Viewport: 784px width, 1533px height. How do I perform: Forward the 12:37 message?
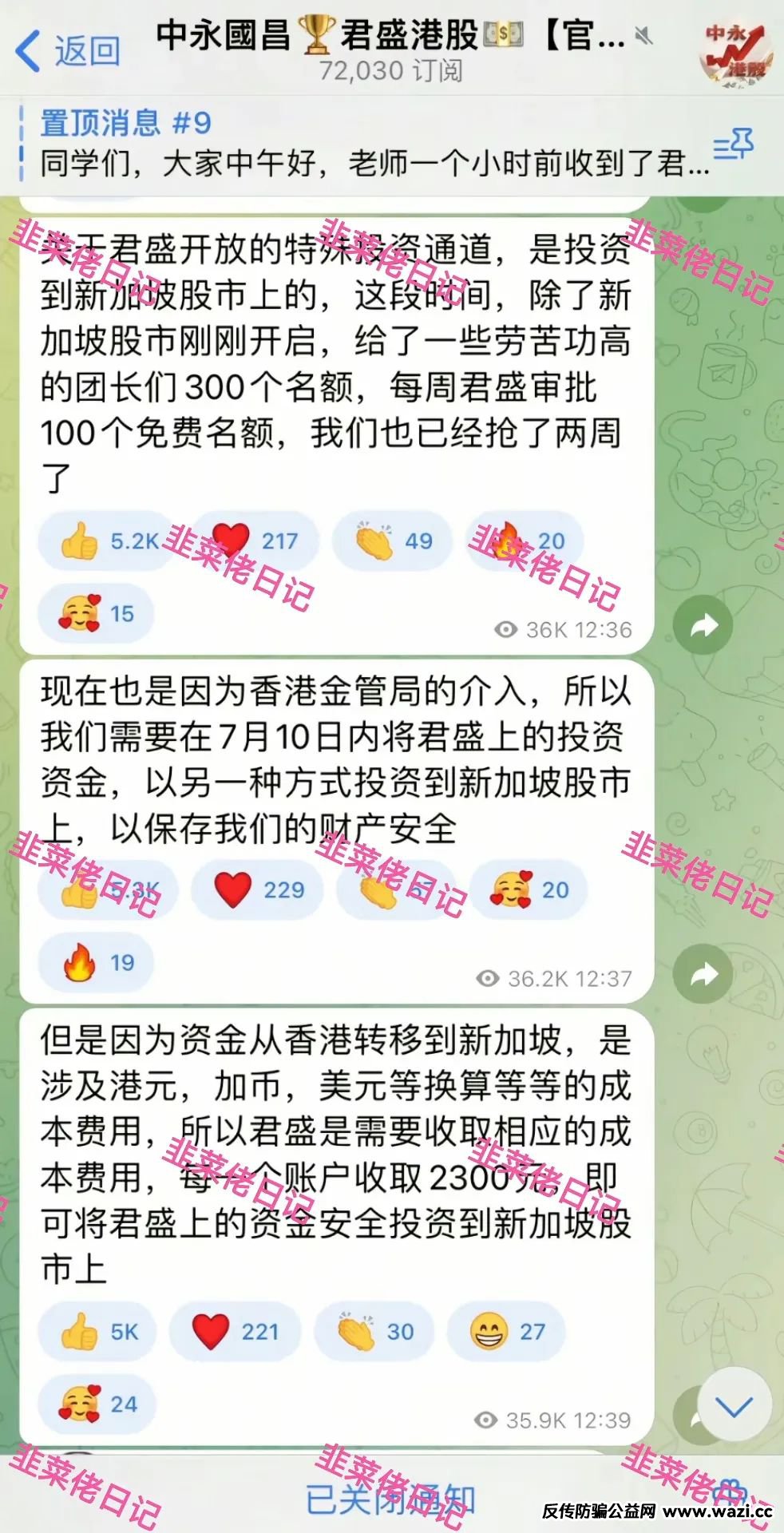coord(703,974)
